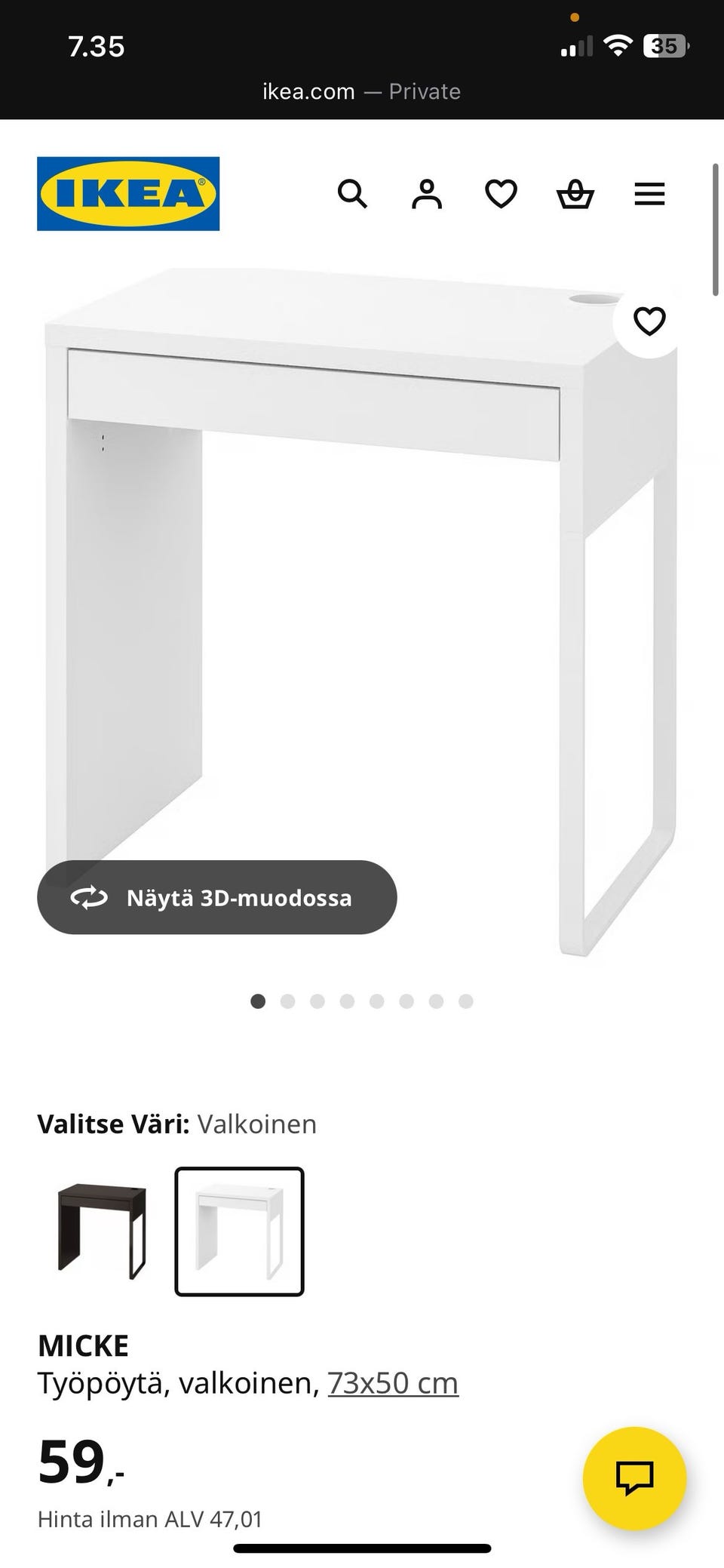This screenshot has width=724, height=1568.
Task: Open the ikea.com — Private address bar
Action: [360, 91]
